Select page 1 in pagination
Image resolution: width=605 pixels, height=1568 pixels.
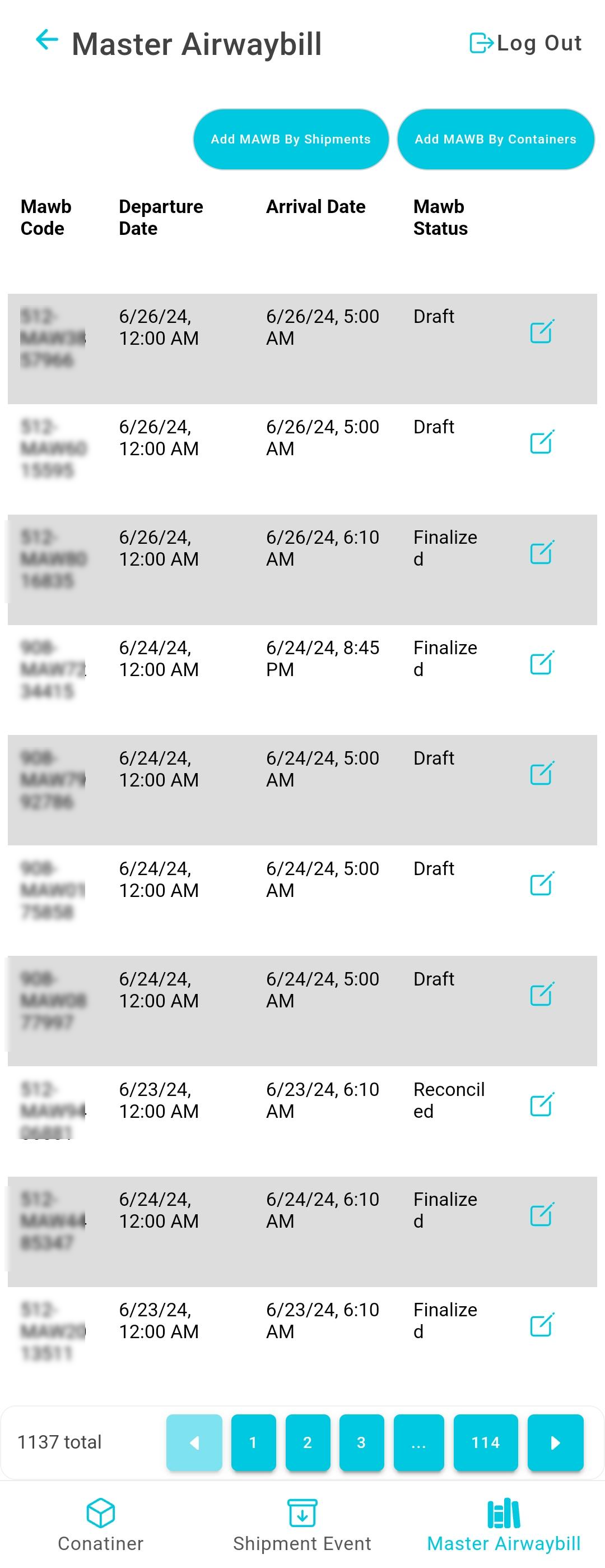click(x=253, y=1442)
